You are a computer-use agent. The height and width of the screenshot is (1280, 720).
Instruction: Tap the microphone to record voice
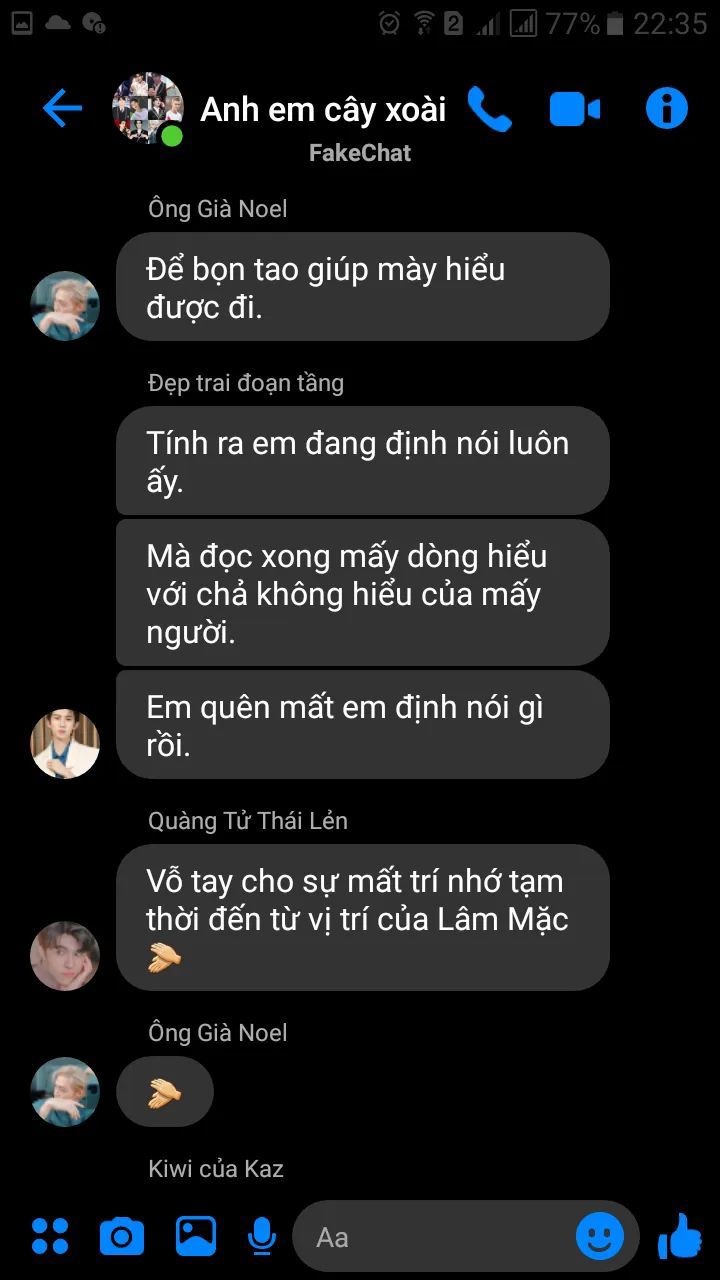coord(262,1237)
